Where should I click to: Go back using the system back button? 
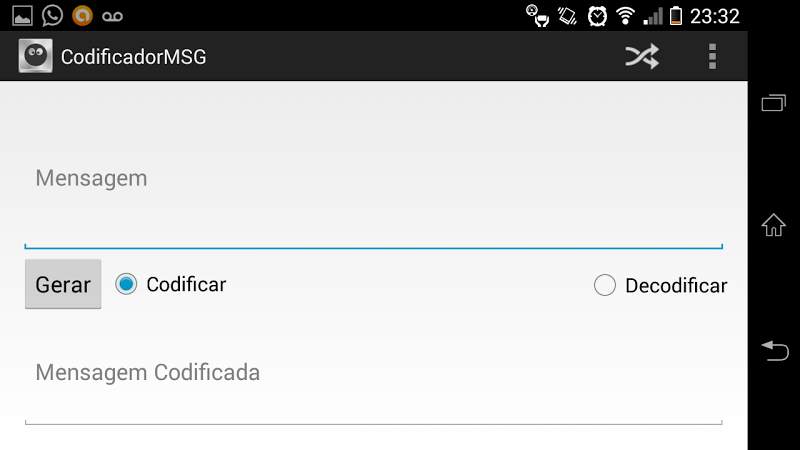[774, 350]
